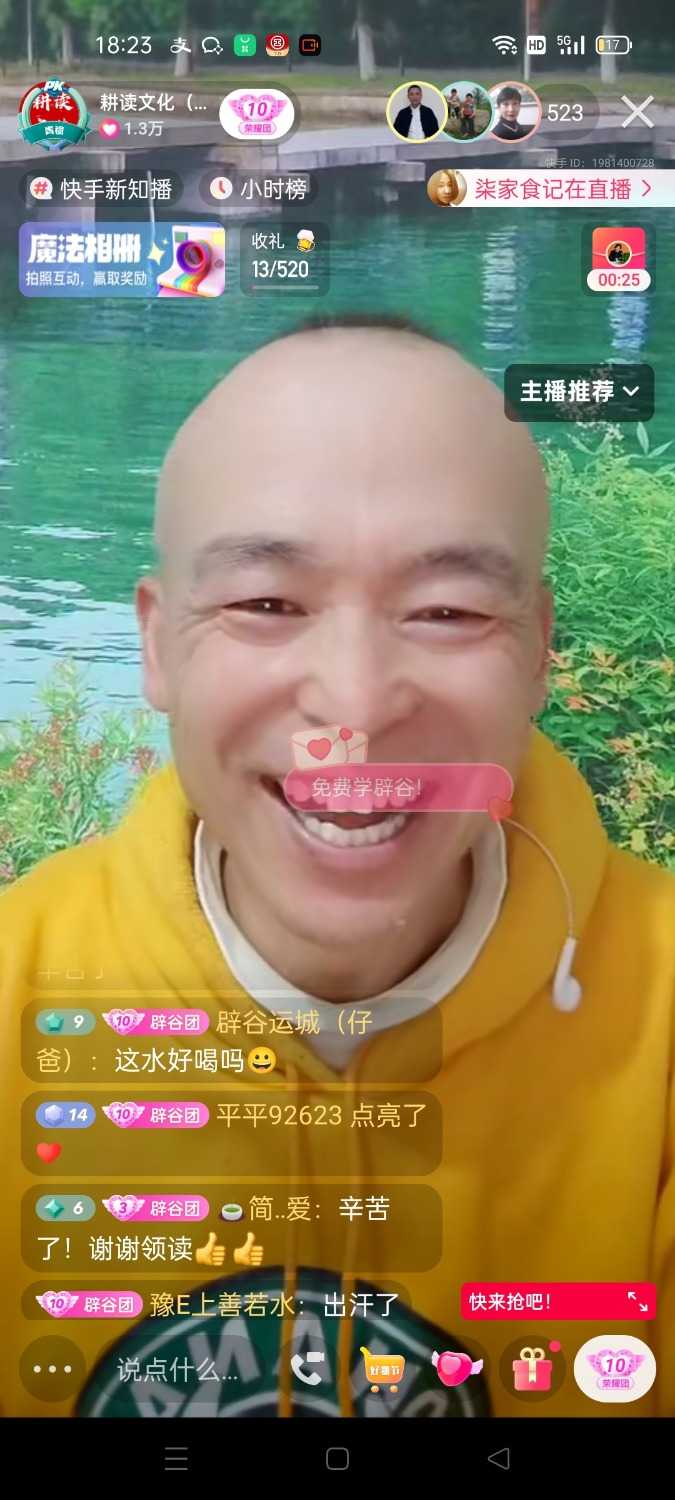
Task: Open the 荣耀团 fan club button in bottom bar
Action: pos(614,1368)
